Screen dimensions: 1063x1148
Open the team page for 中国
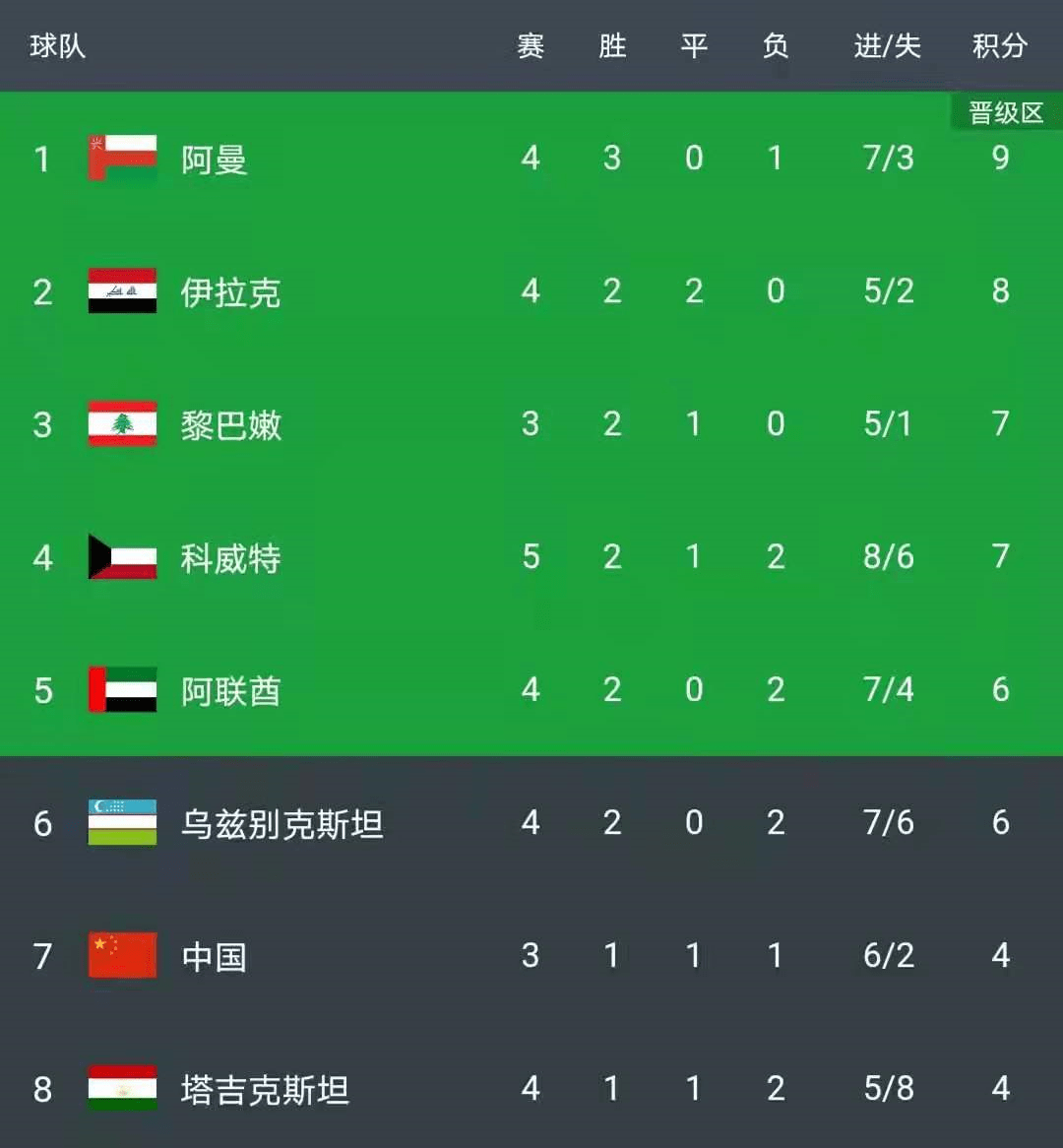tap(214, 957)
